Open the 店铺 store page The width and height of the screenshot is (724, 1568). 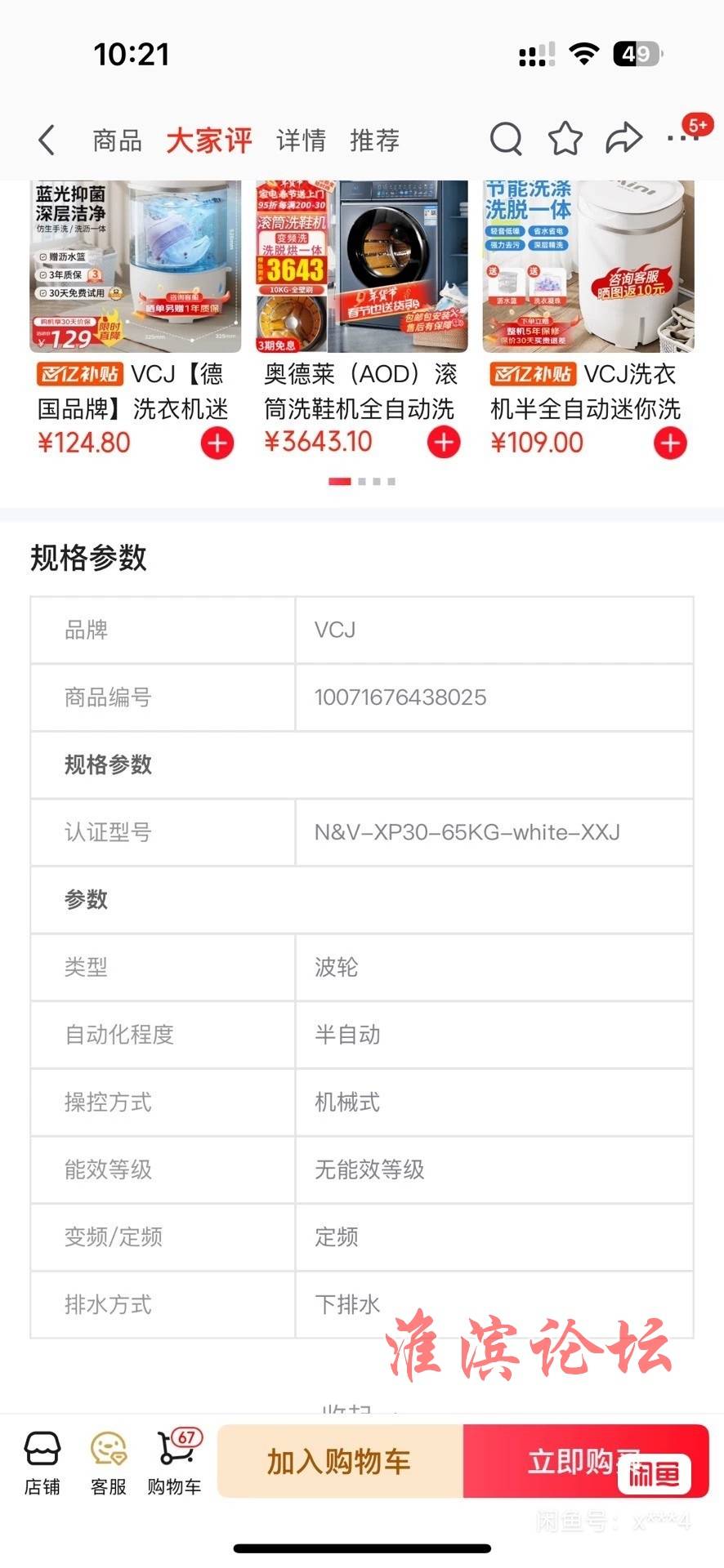[42, 1463]
